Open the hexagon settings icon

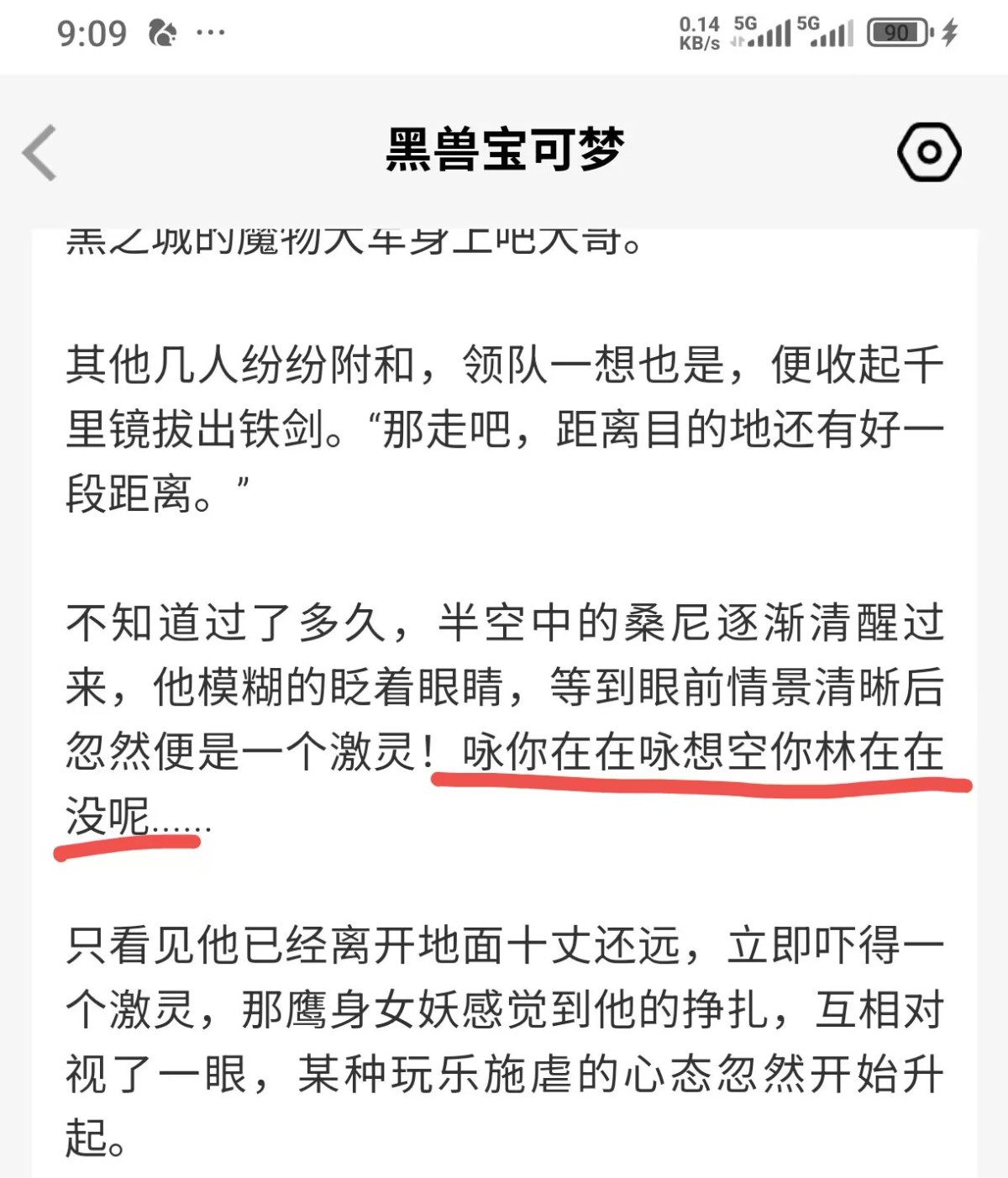[x=929, y=152]
